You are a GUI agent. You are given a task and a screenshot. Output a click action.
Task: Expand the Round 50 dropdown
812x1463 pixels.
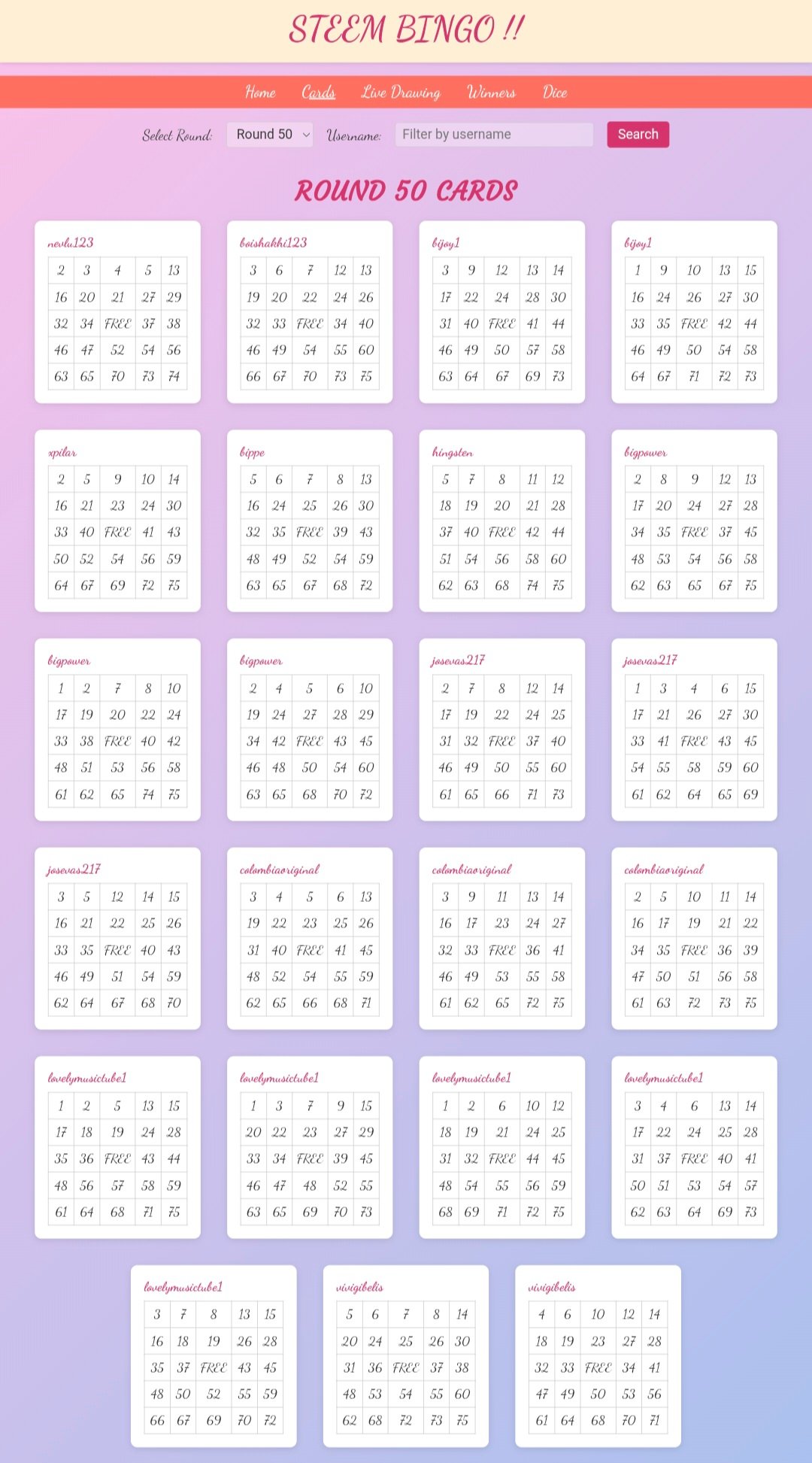click(270, 135)
